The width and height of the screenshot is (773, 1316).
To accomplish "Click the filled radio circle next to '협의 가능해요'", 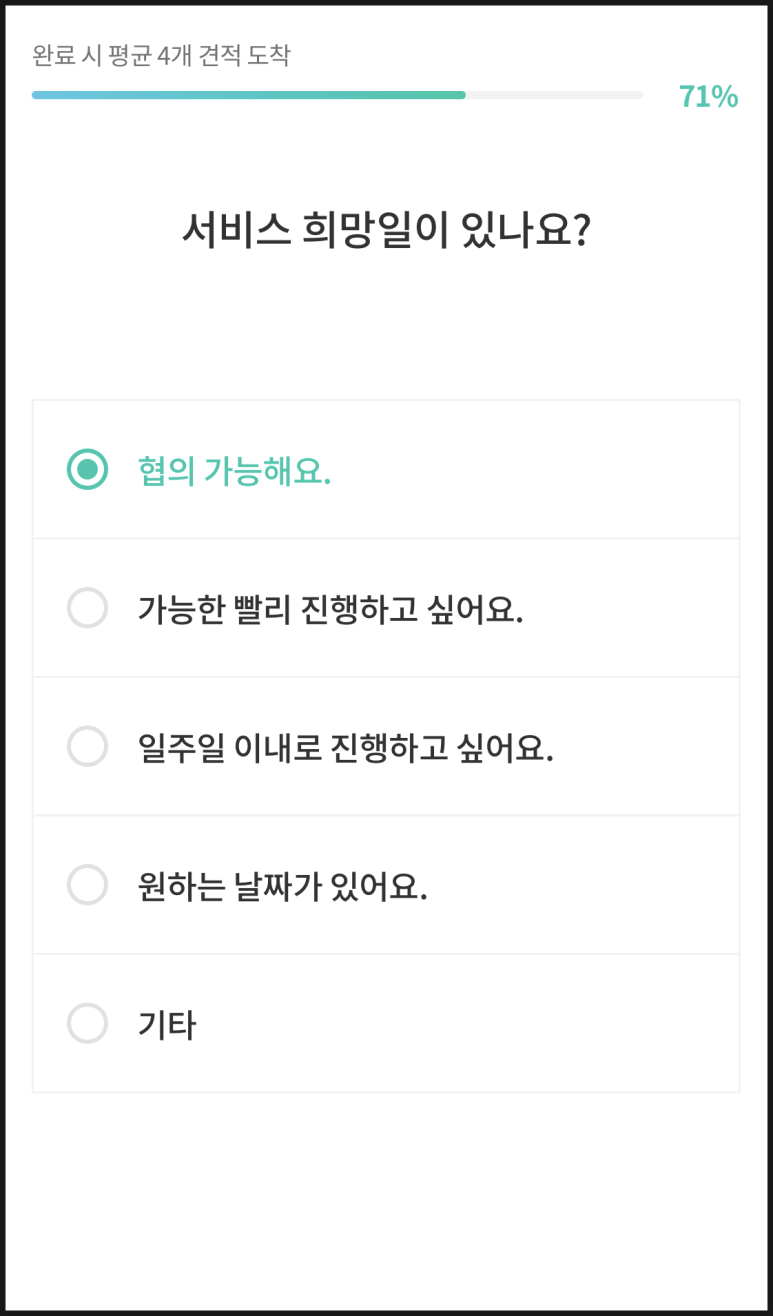I will point(87,469).
